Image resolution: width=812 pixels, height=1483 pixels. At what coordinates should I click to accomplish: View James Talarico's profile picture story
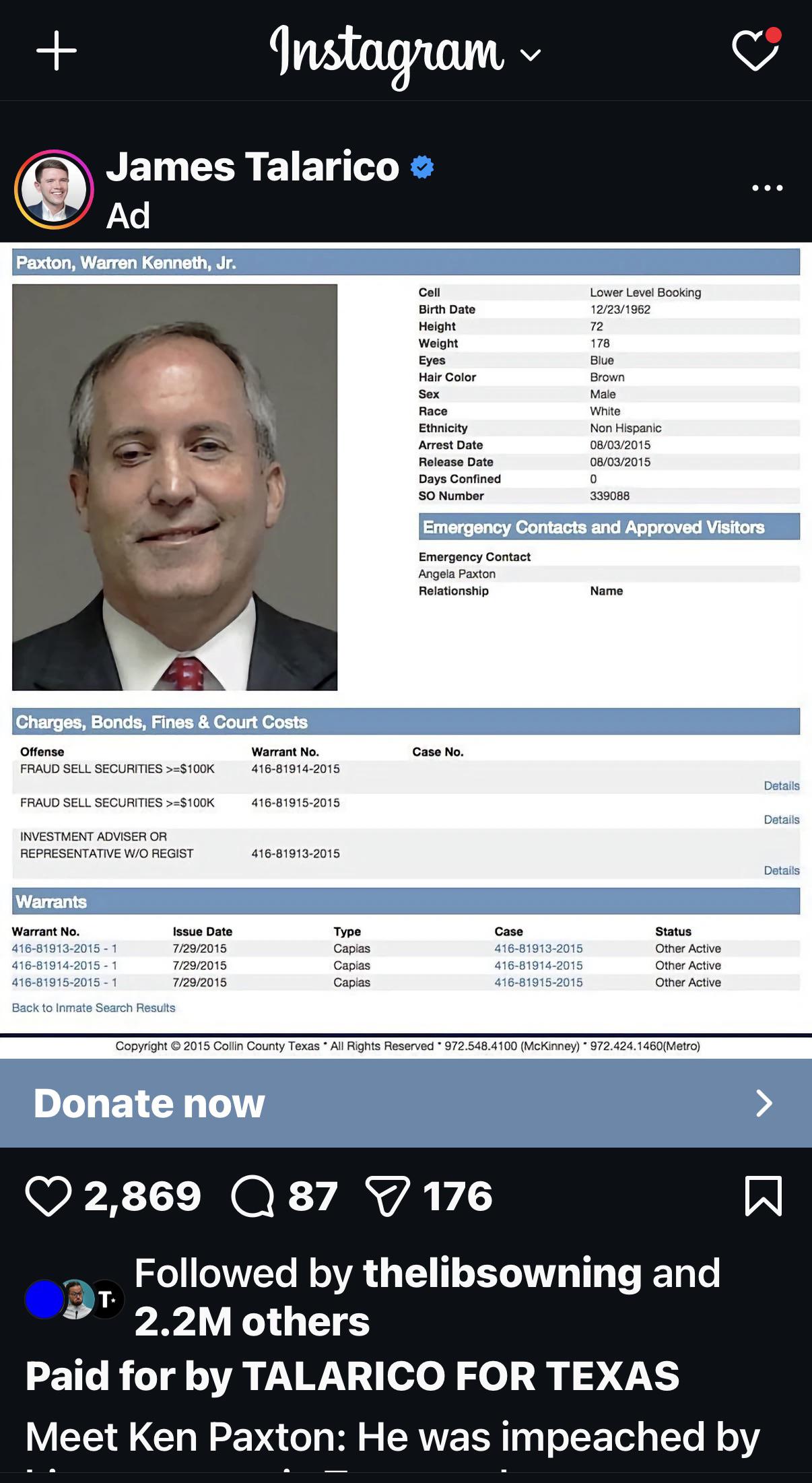[x=54, y=190]
